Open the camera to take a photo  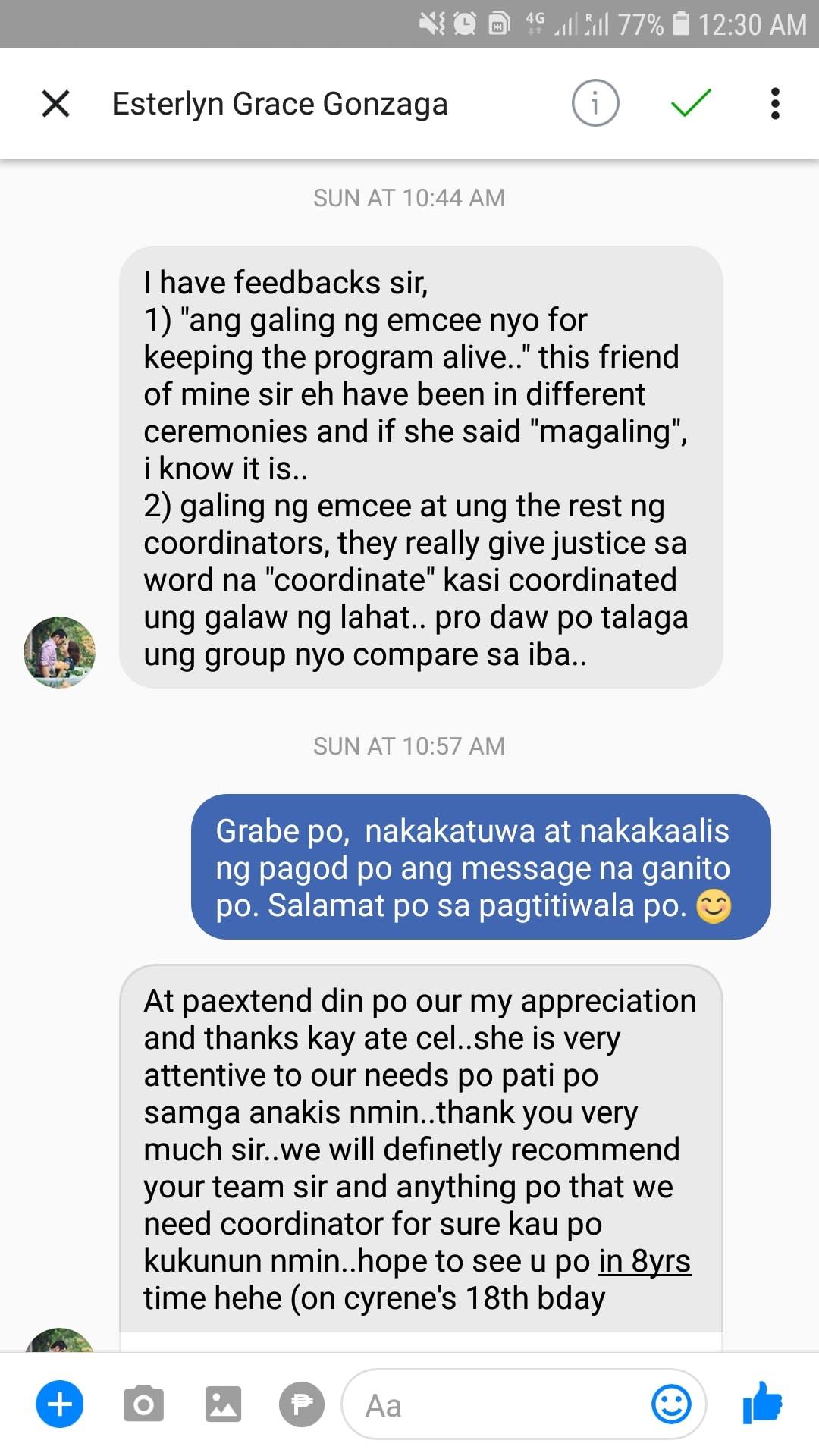143,1404
